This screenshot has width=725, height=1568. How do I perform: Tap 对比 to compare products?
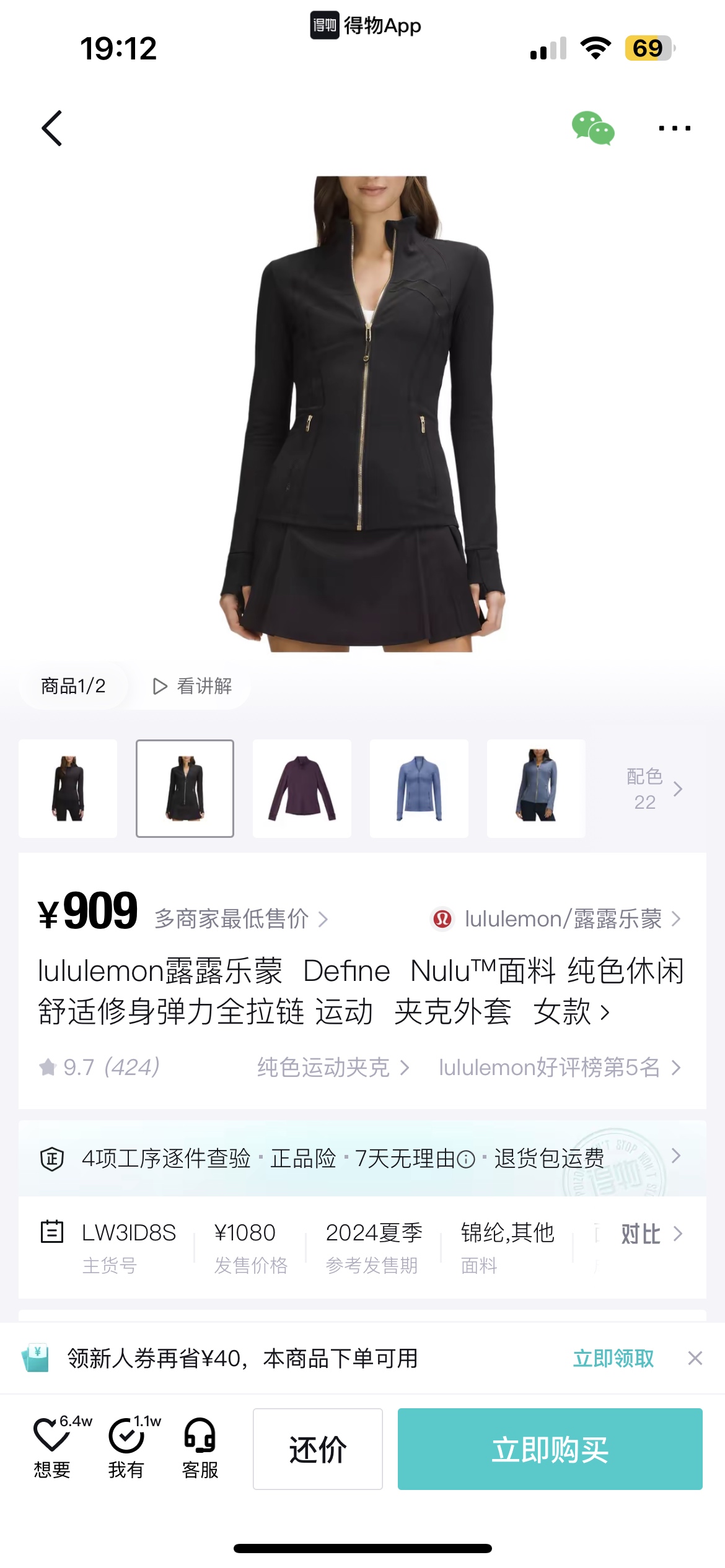pos(652,1234)
